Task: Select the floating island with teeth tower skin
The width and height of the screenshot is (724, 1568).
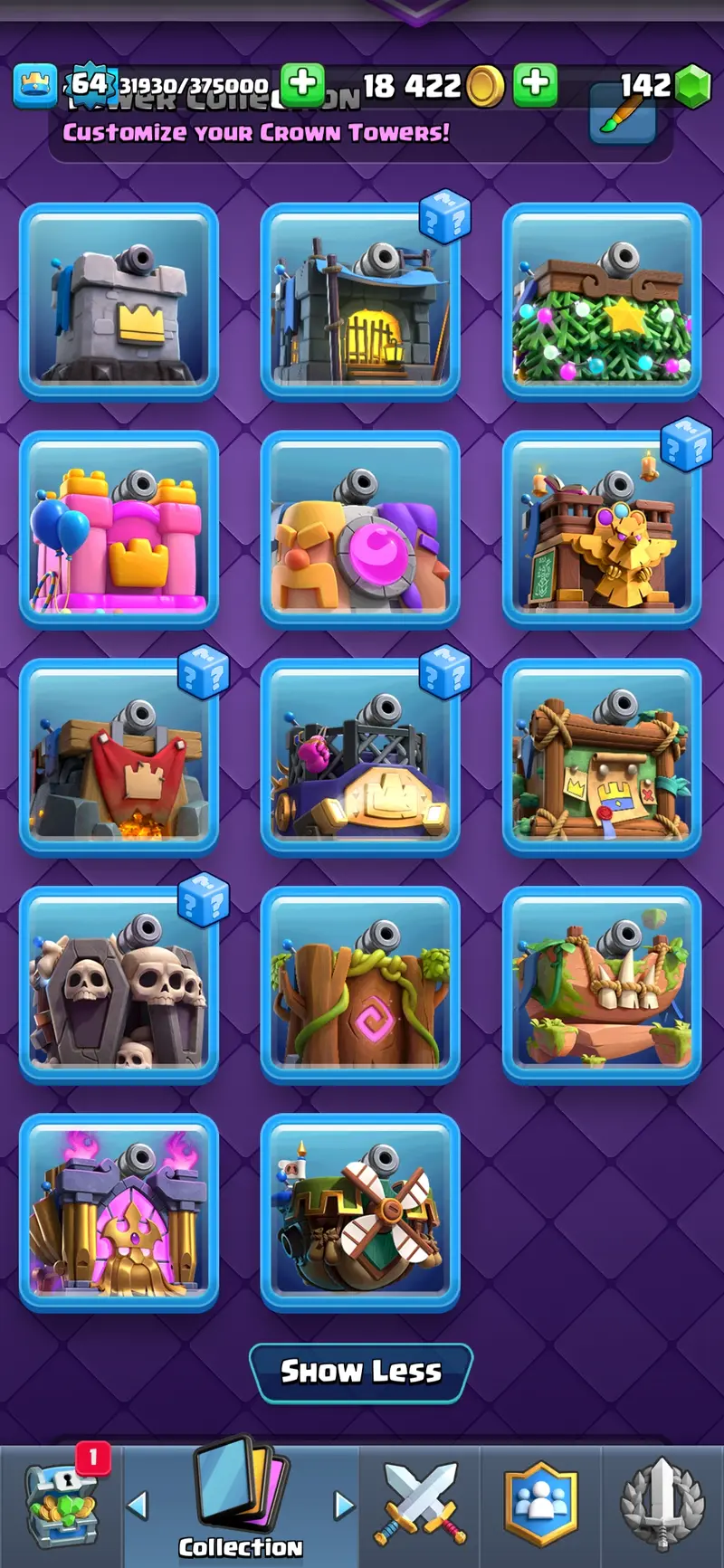Action: (x=602, y=984)
